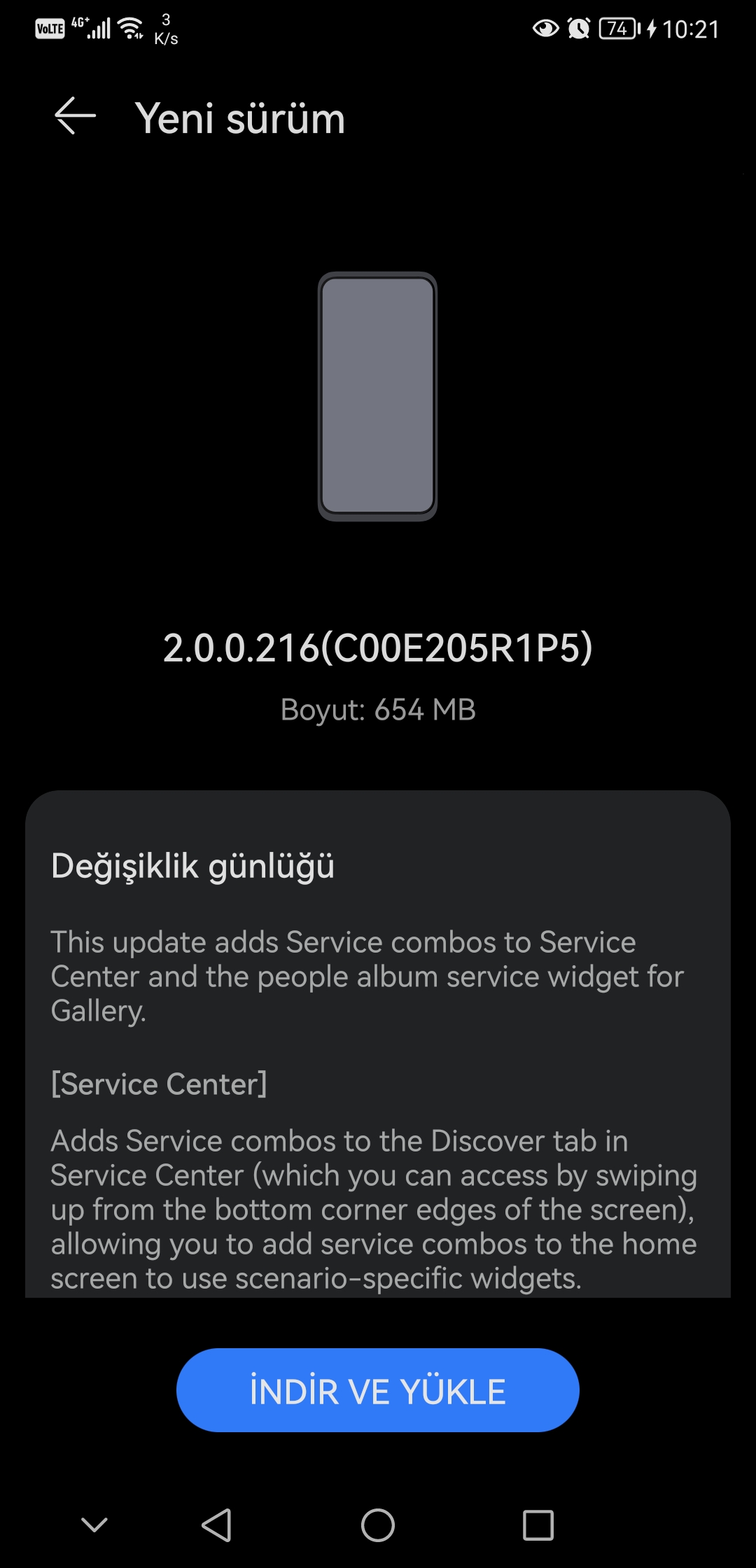The height and width of the screenshot is (1568, 756).
Task: Open recent apps with the square button
Action: 538,1525
